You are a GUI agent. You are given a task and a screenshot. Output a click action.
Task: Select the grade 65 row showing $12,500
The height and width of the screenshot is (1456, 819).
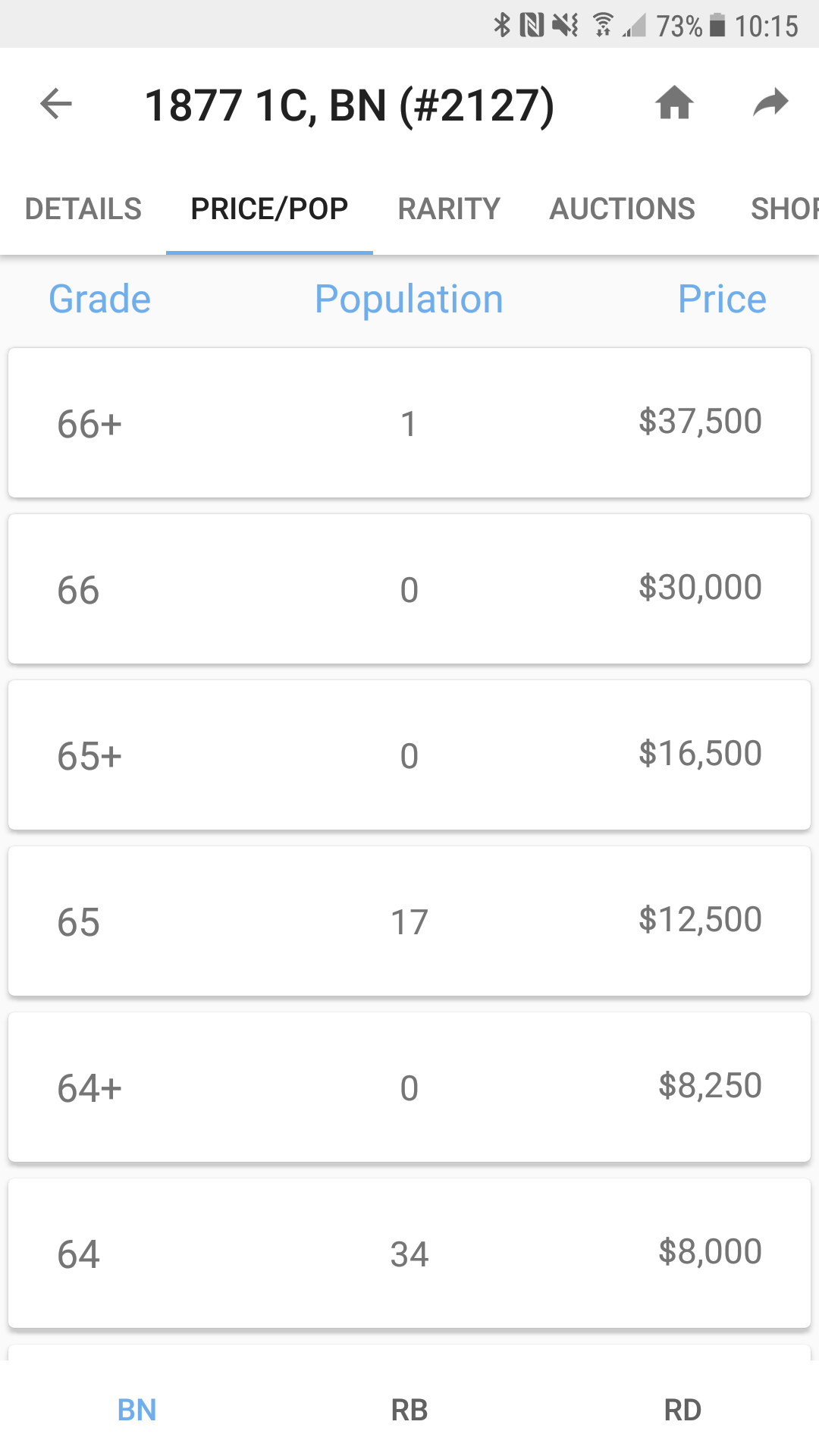pos(409,921)
